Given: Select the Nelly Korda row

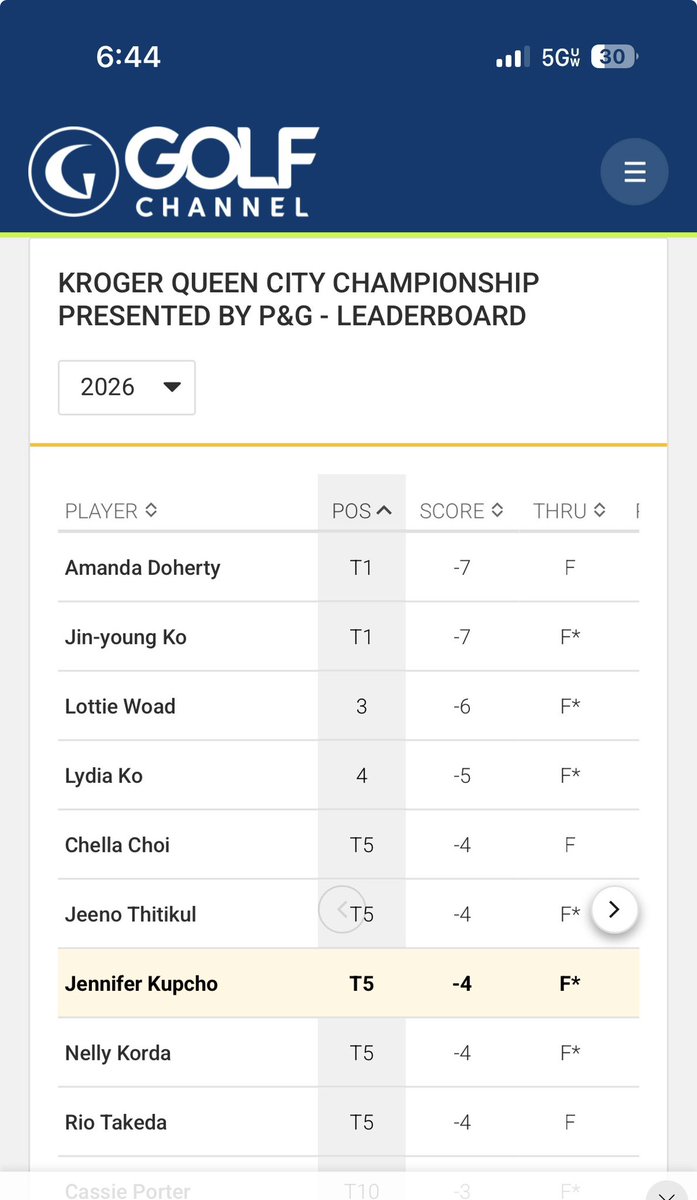Looking at the screenshot, I should click(x=348, y=1053).
